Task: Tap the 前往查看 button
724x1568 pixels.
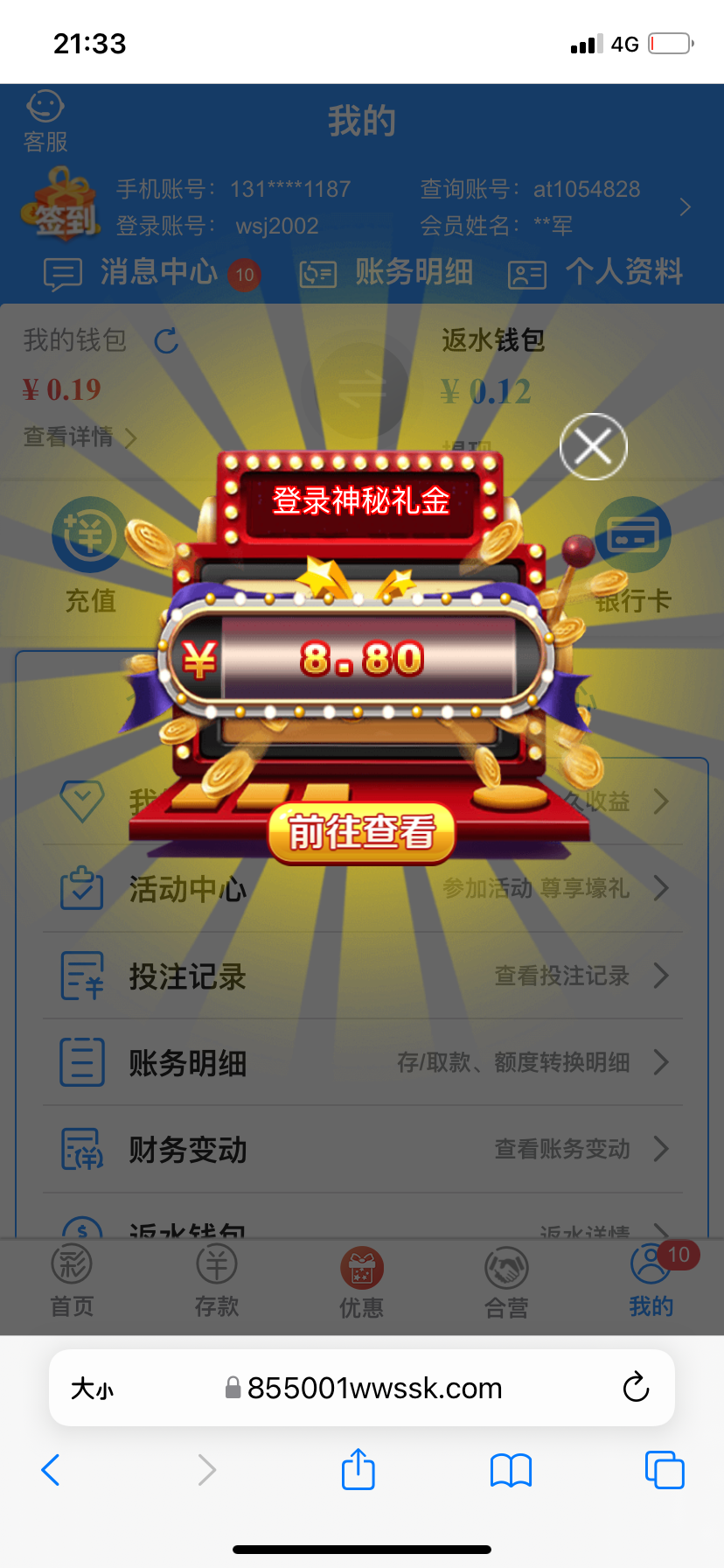Action: (x=361, y=831)
